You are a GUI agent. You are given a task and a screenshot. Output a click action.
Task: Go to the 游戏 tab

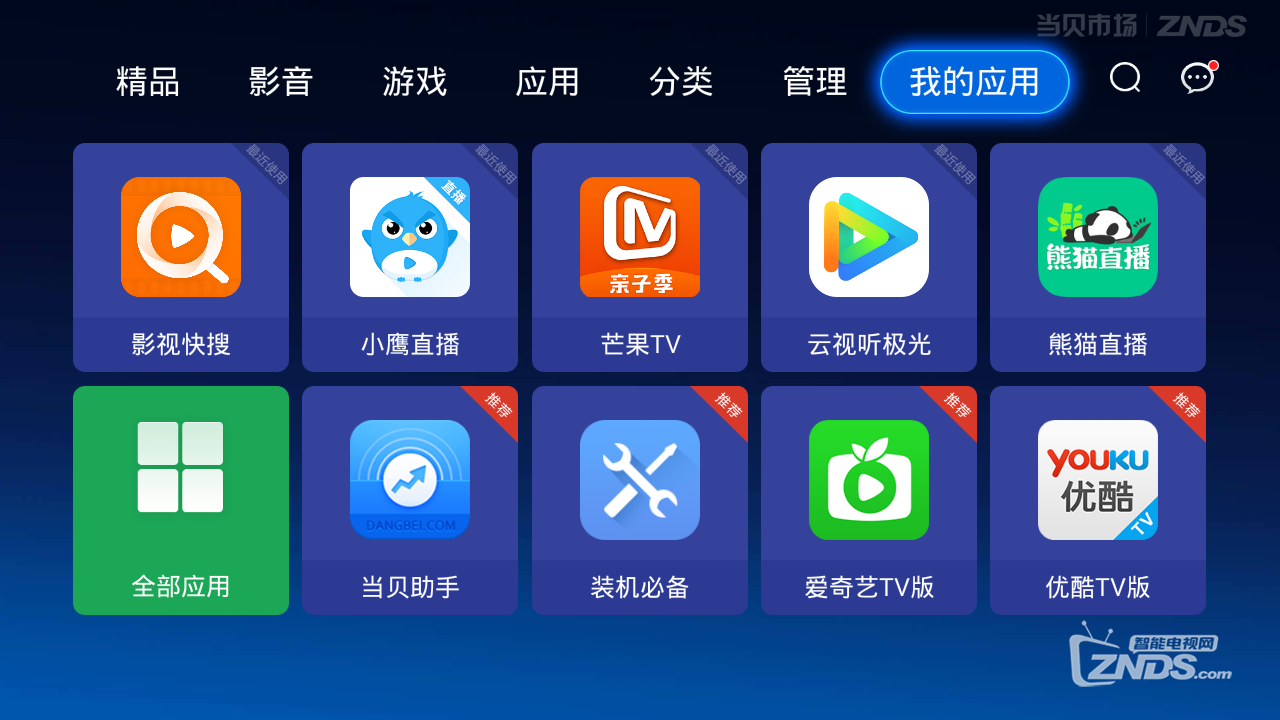tap(414, 82)
